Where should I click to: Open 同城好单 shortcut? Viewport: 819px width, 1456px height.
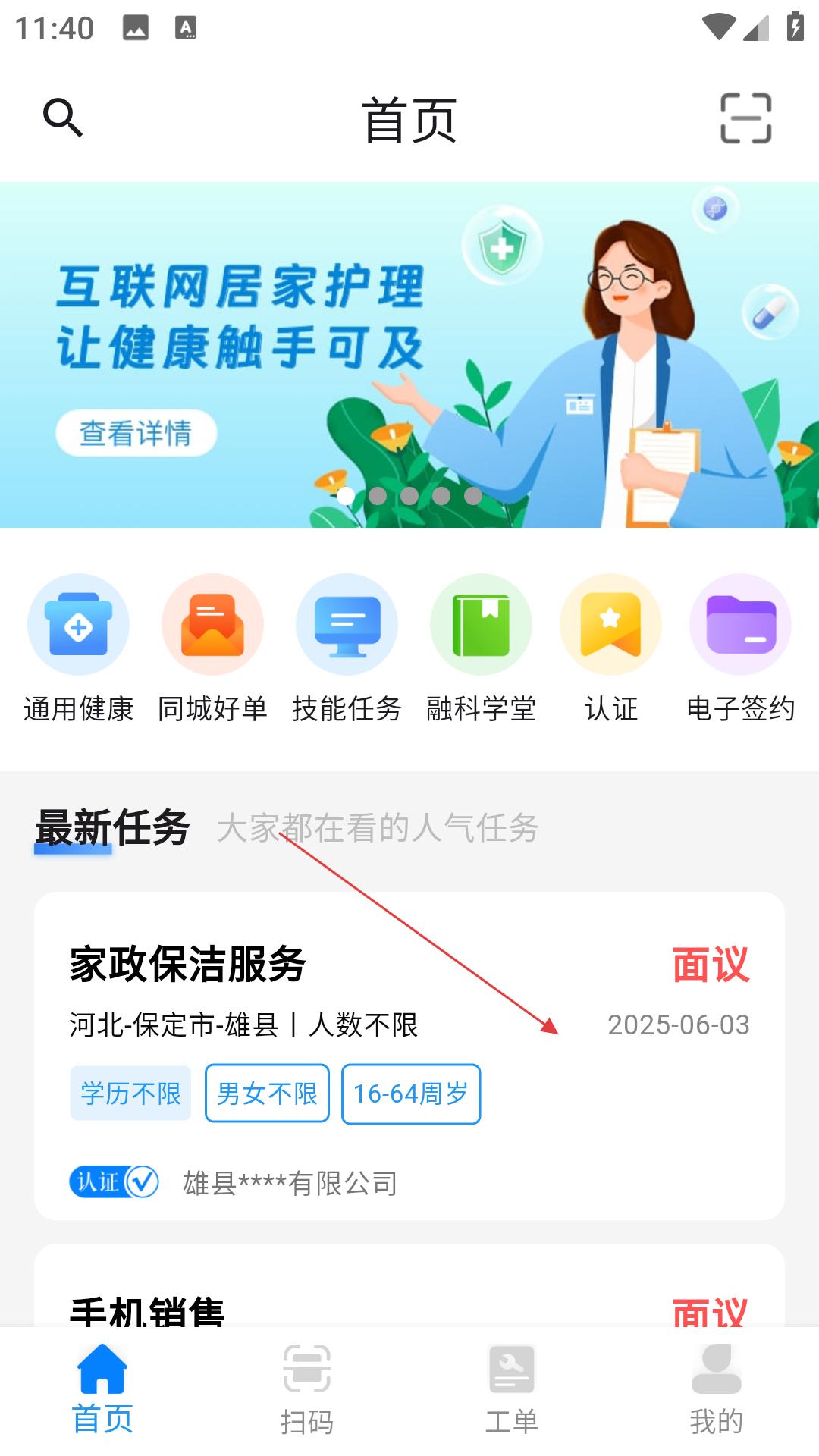coord(212,648)
